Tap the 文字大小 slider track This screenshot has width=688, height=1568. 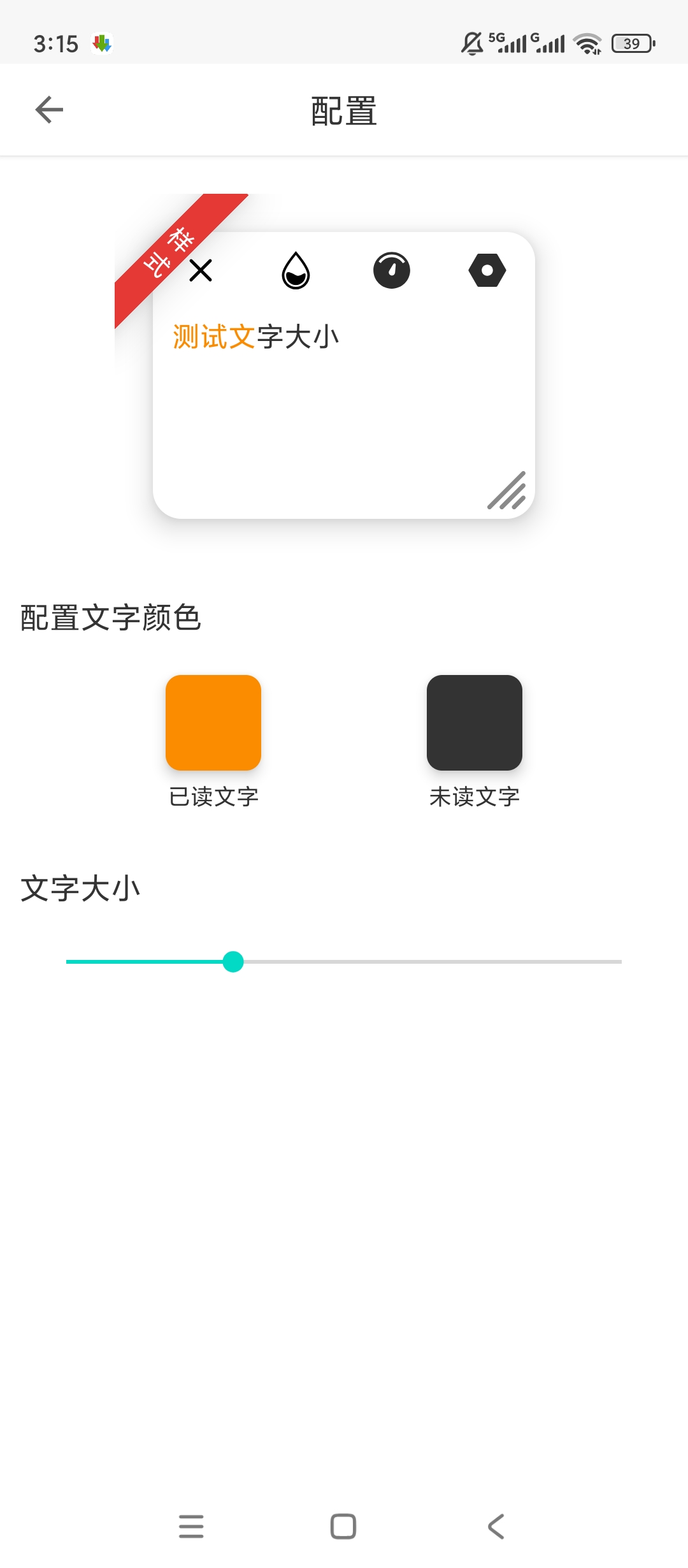pyautogui.click(x=344, y=961)
